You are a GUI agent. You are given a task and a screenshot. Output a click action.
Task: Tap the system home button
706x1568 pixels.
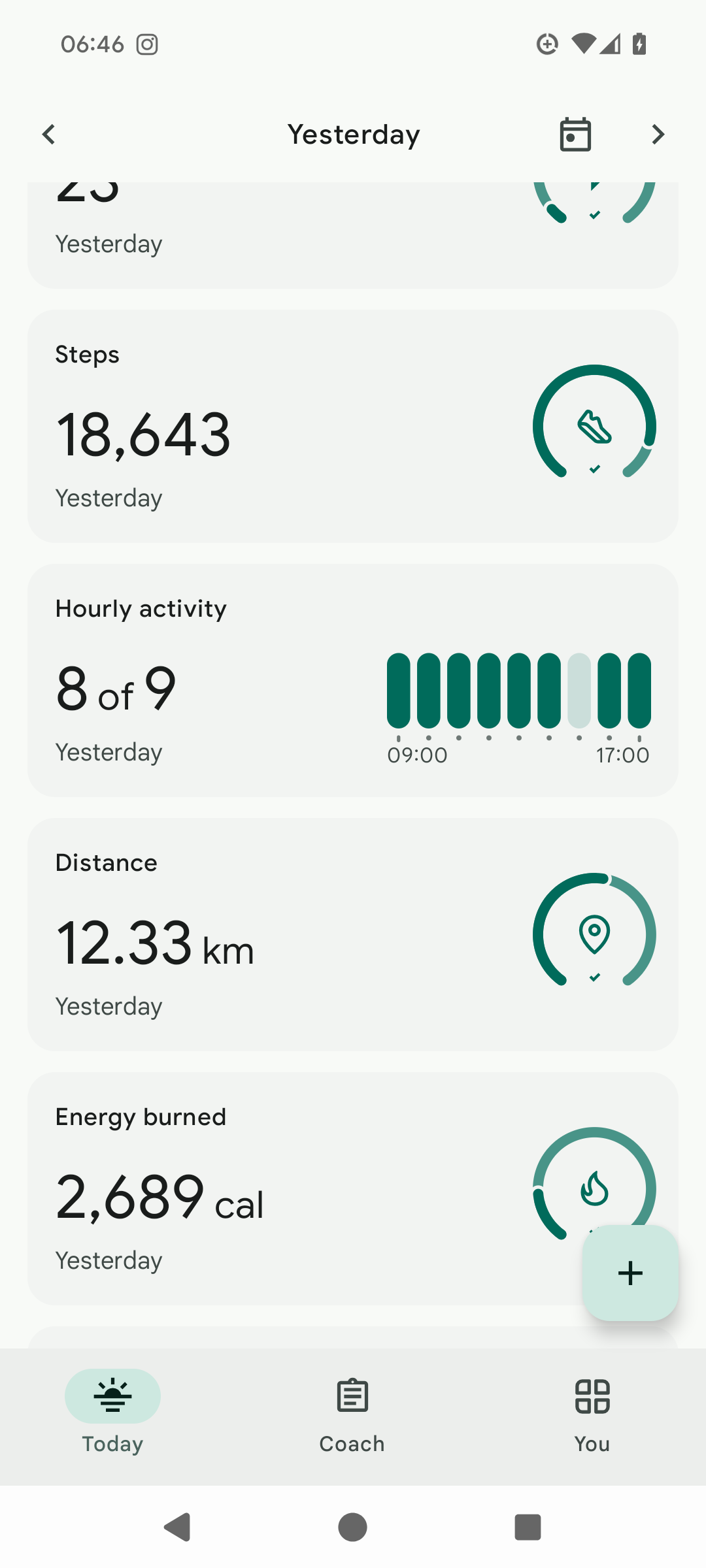tap(353, 1527)
